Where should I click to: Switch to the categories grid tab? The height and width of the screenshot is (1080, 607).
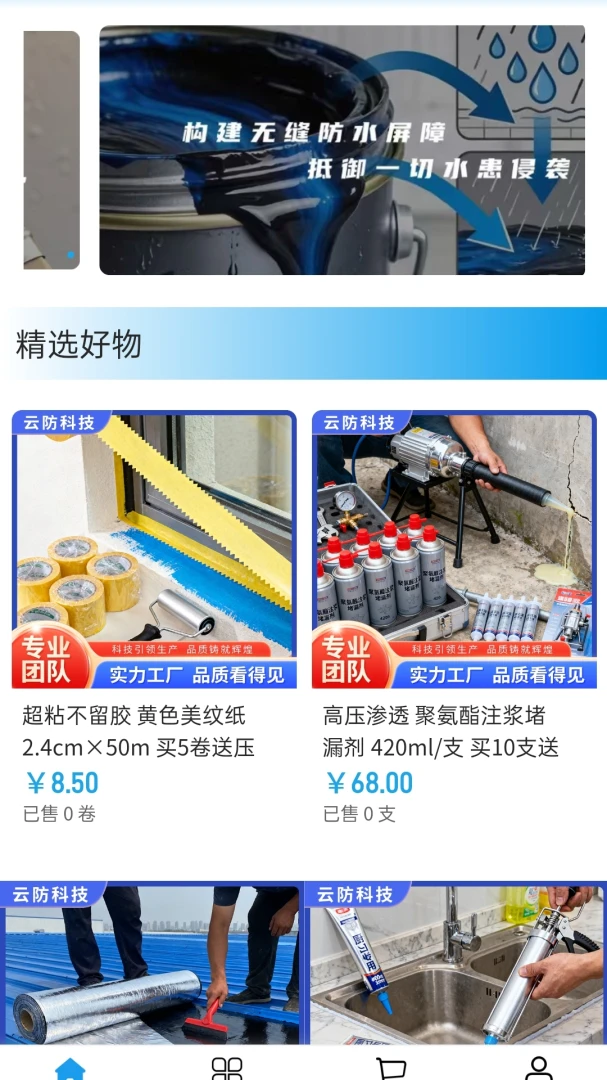[227, 1068]
